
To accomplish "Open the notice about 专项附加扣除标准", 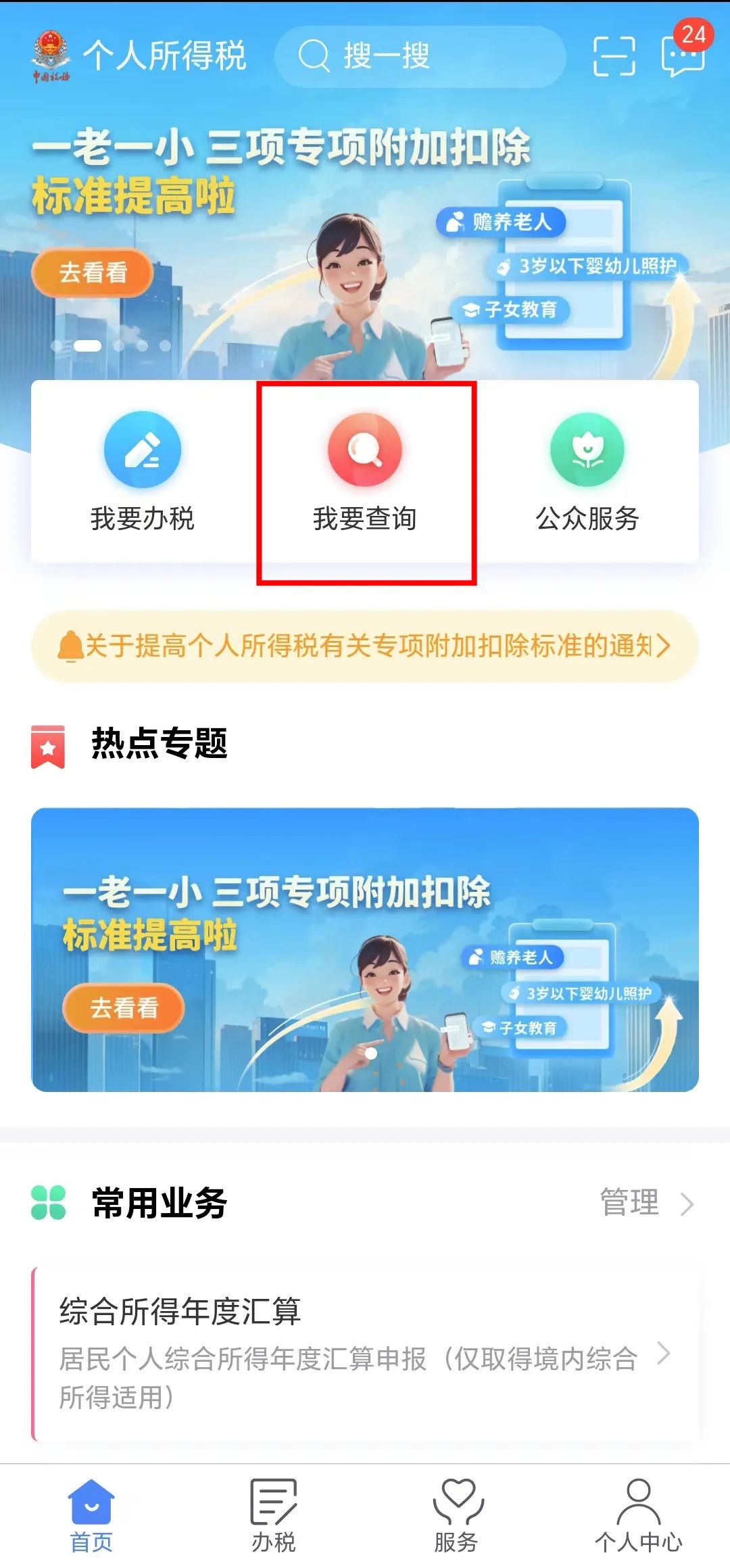I will point(365,646).
